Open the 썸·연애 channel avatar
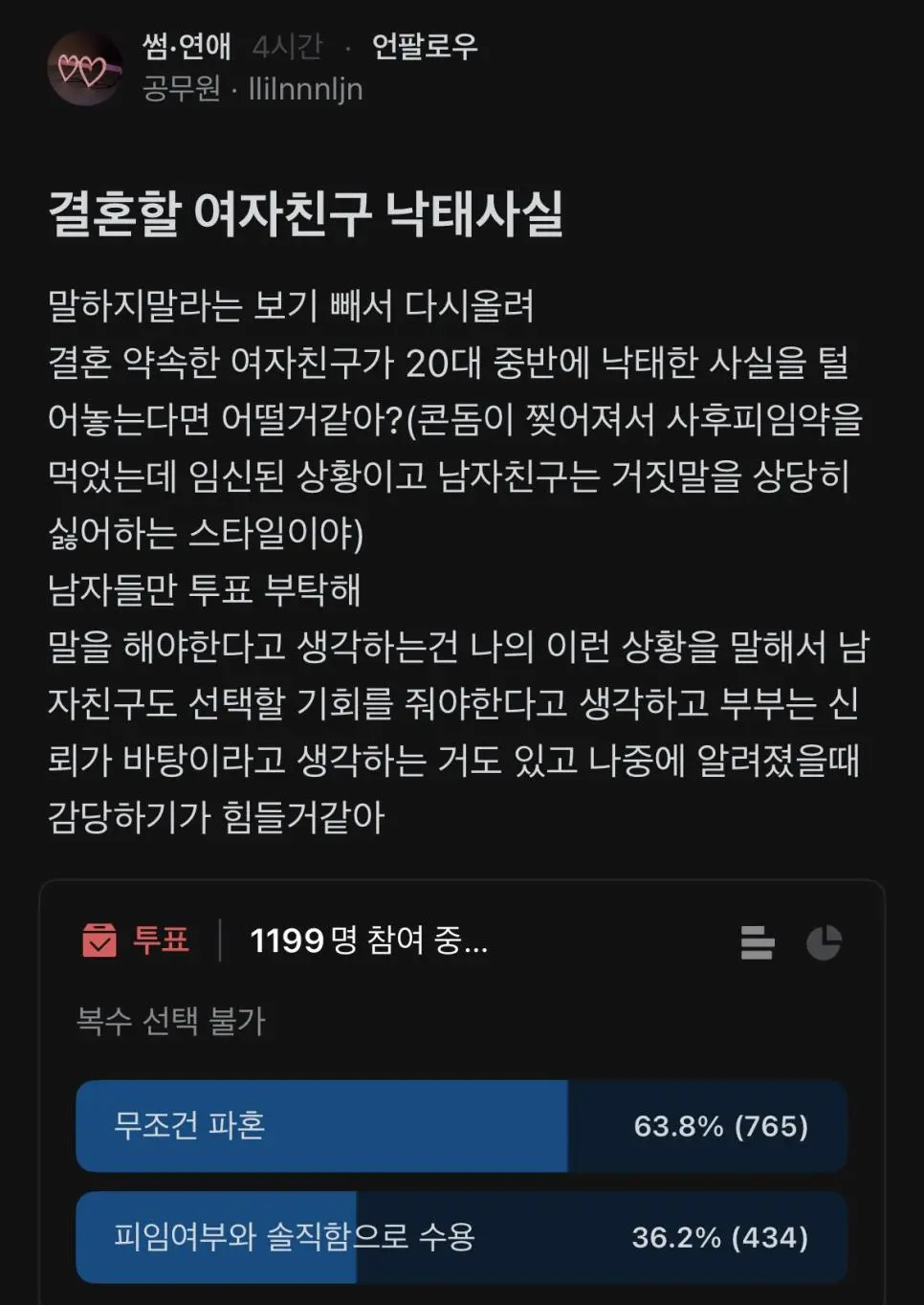 point(84,68)
